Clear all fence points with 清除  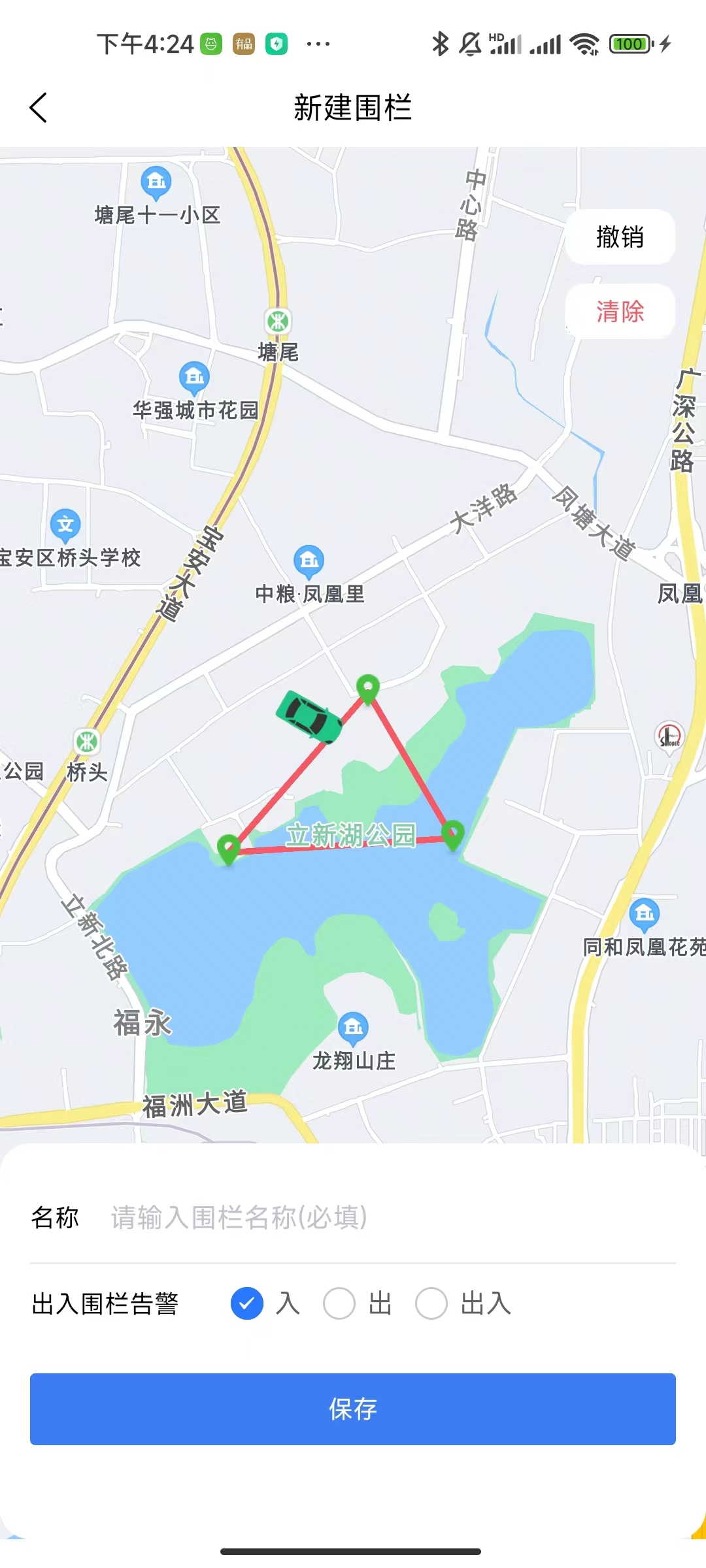point(620,312)
